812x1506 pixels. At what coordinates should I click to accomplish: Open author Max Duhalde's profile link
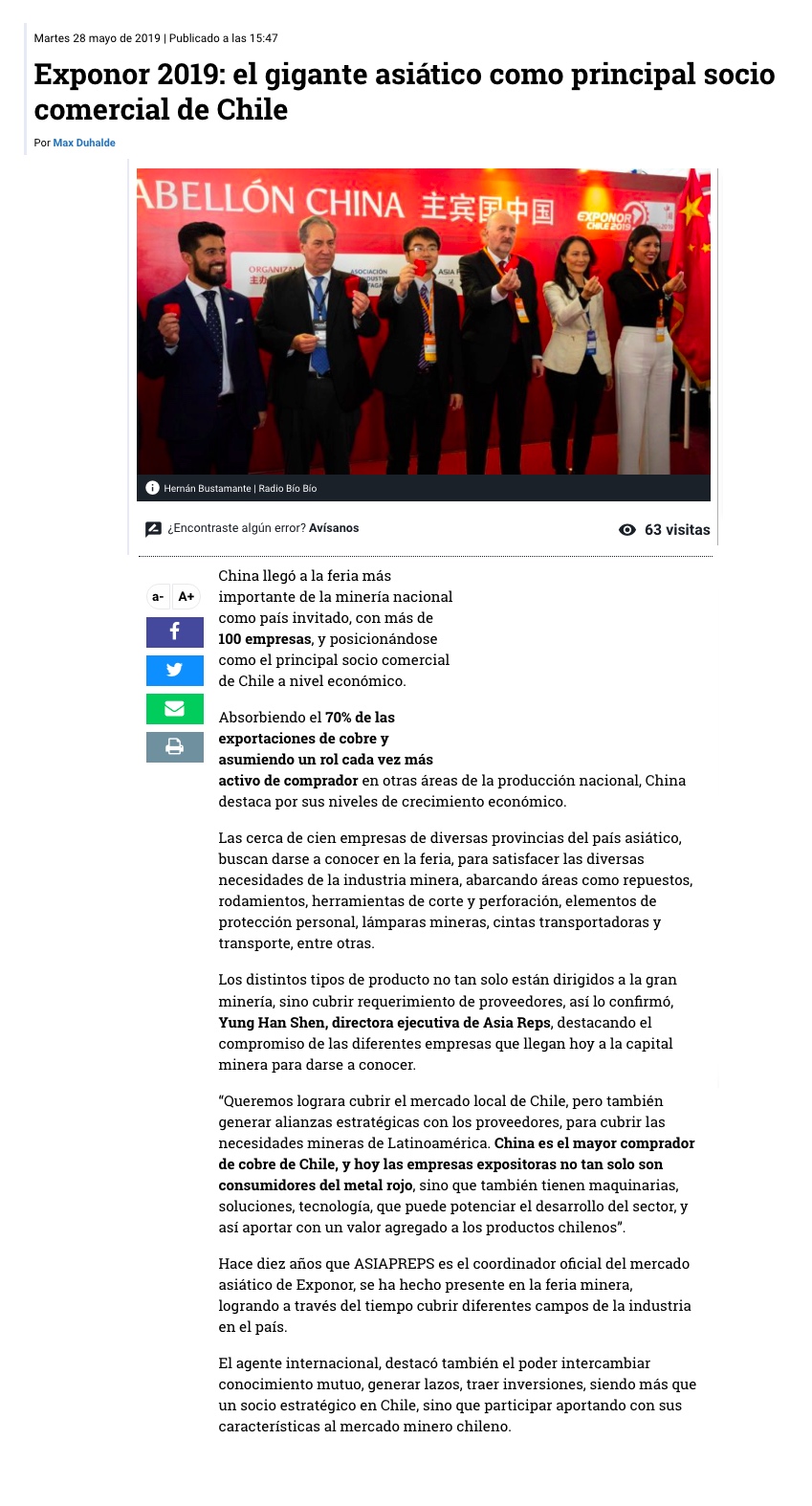click(x=84, y=143)
